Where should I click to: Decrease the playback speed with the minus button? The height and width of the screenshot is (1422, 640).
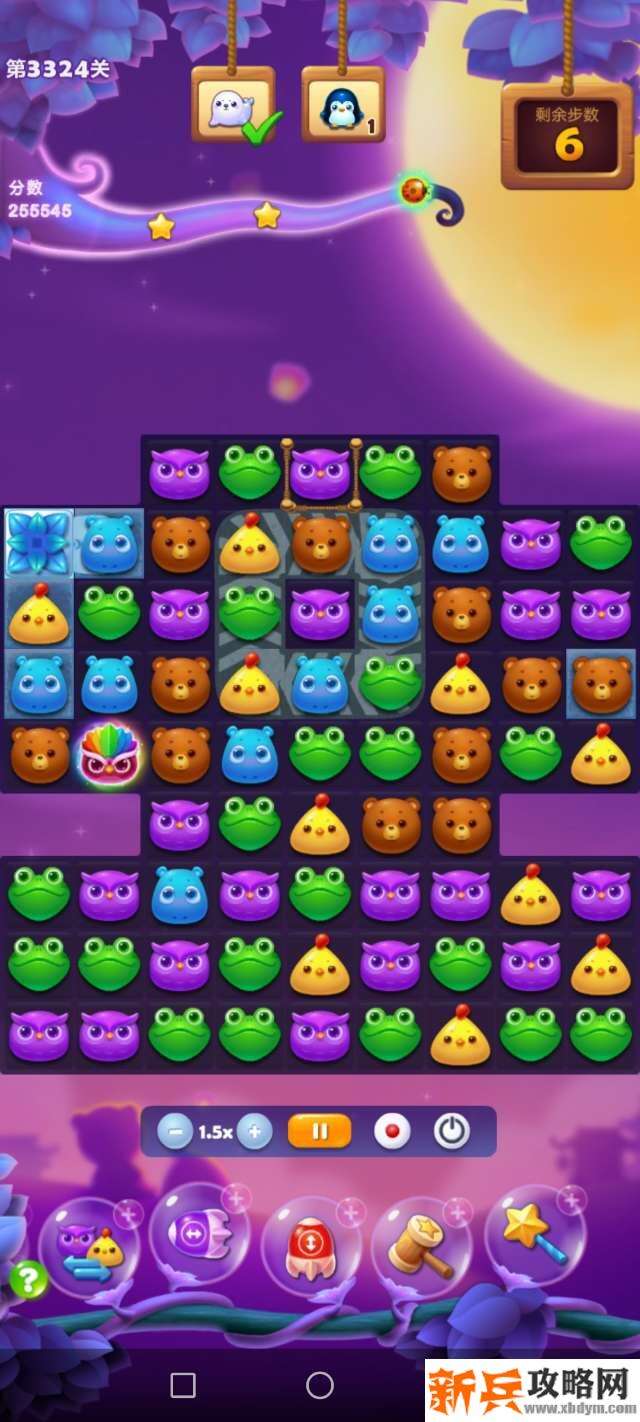click(175, 1132)
